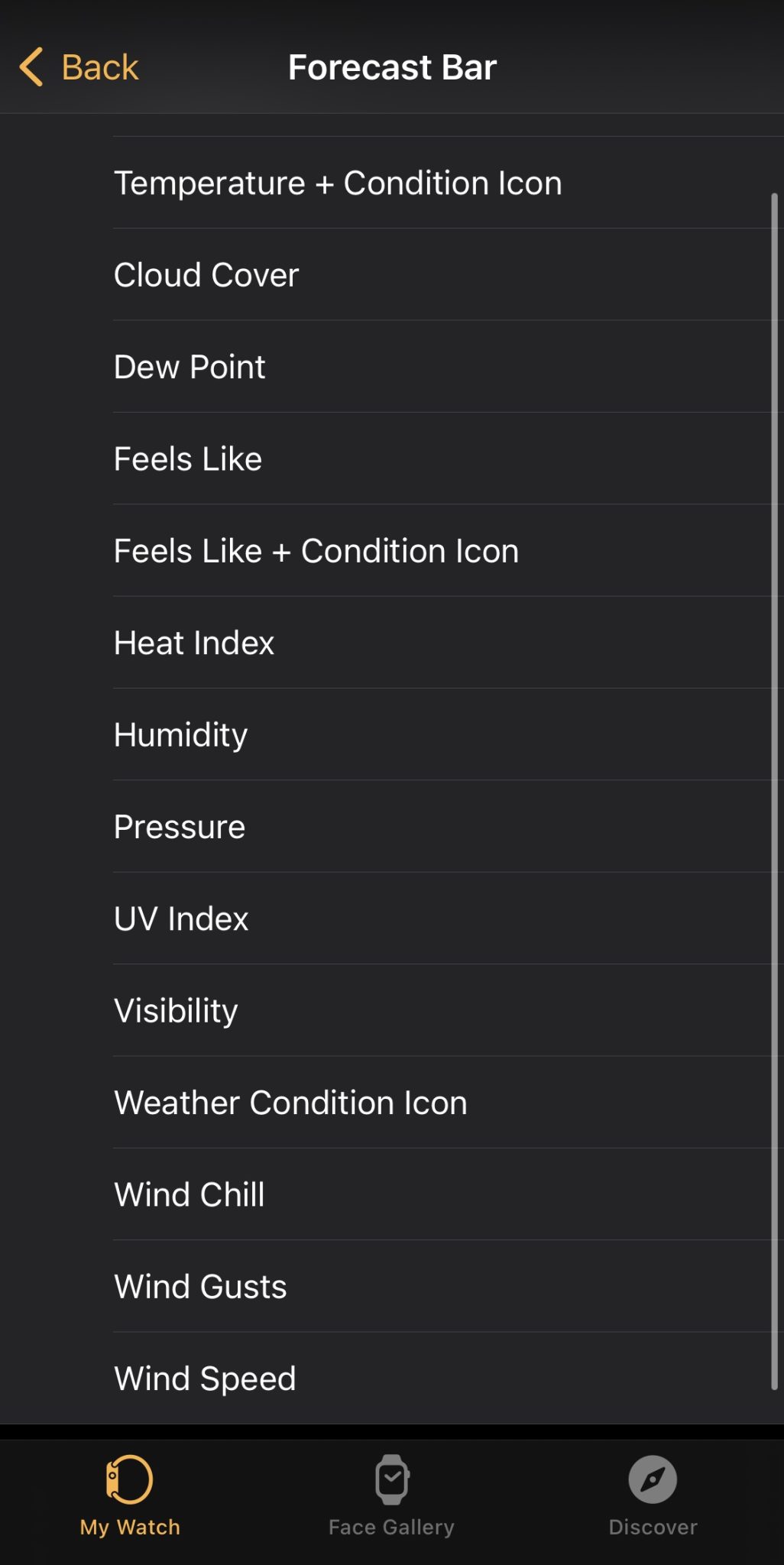Set the forecast bar to Humidity
The image size is (784, 1565).
180,734
